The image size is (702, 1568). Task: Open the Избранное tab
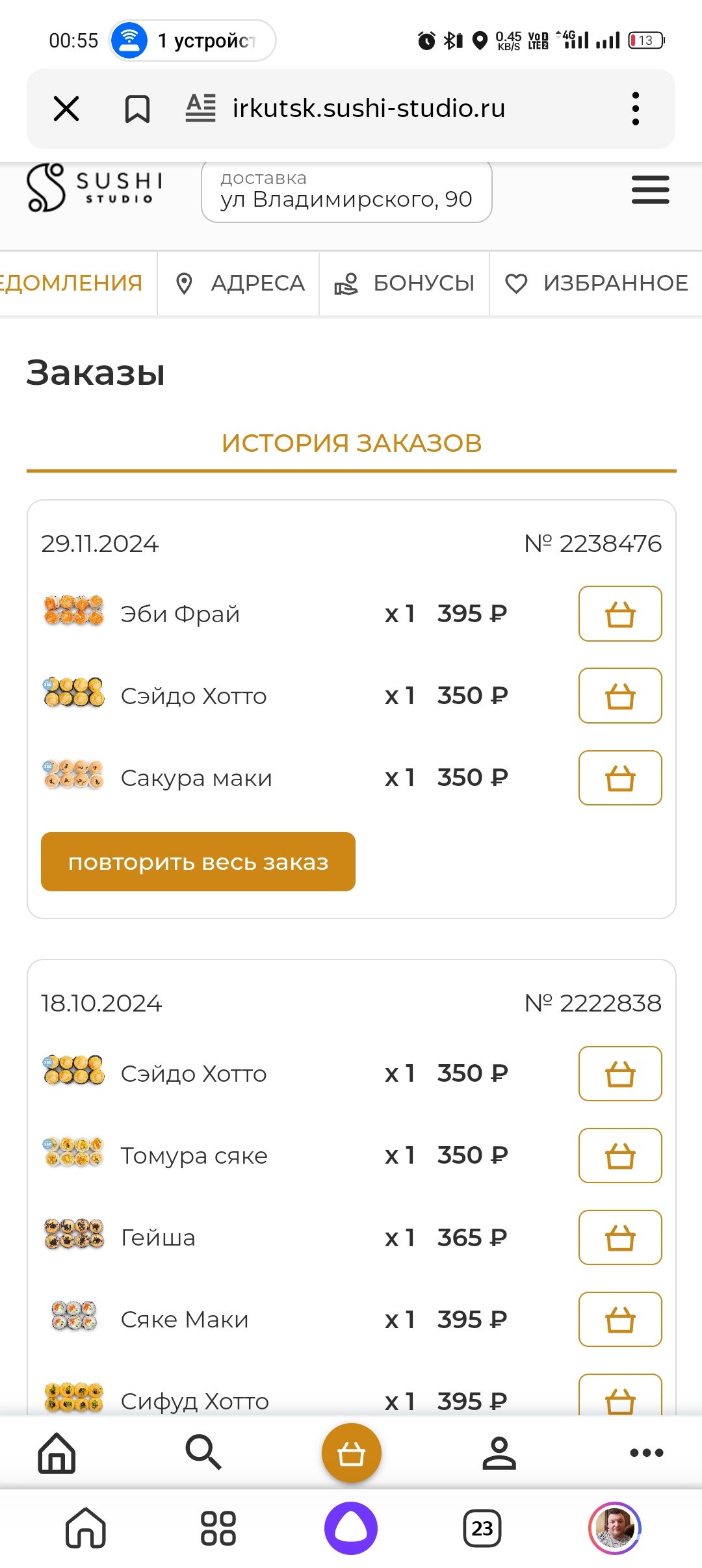pos(597,283)
